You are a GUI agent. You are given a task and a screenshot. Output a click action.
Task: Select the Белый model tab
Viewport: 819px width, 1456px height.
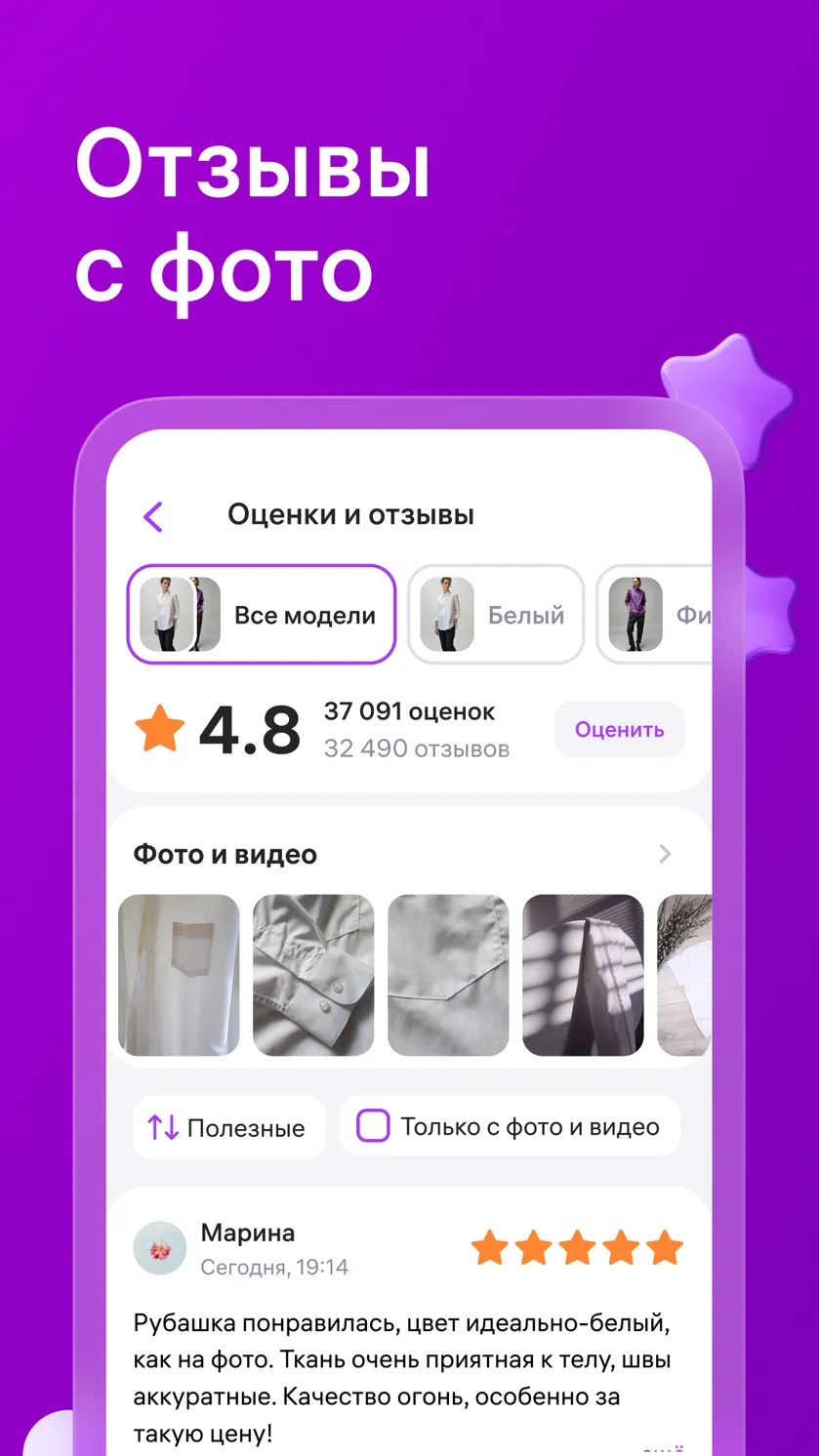coord(495,615)
